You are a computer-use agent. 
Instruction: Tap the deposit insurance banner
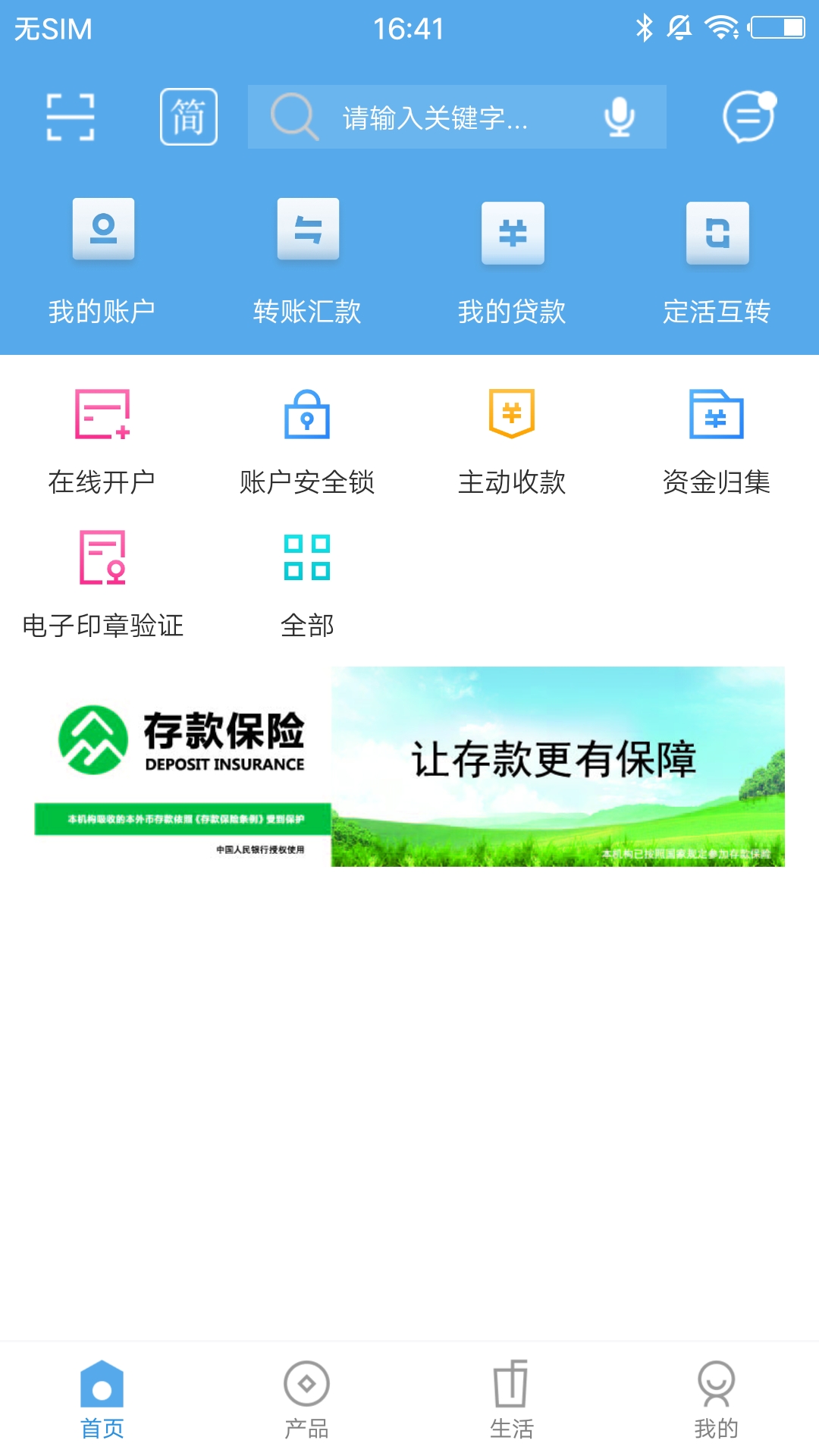pyautogui.click(x=409, y=766)
